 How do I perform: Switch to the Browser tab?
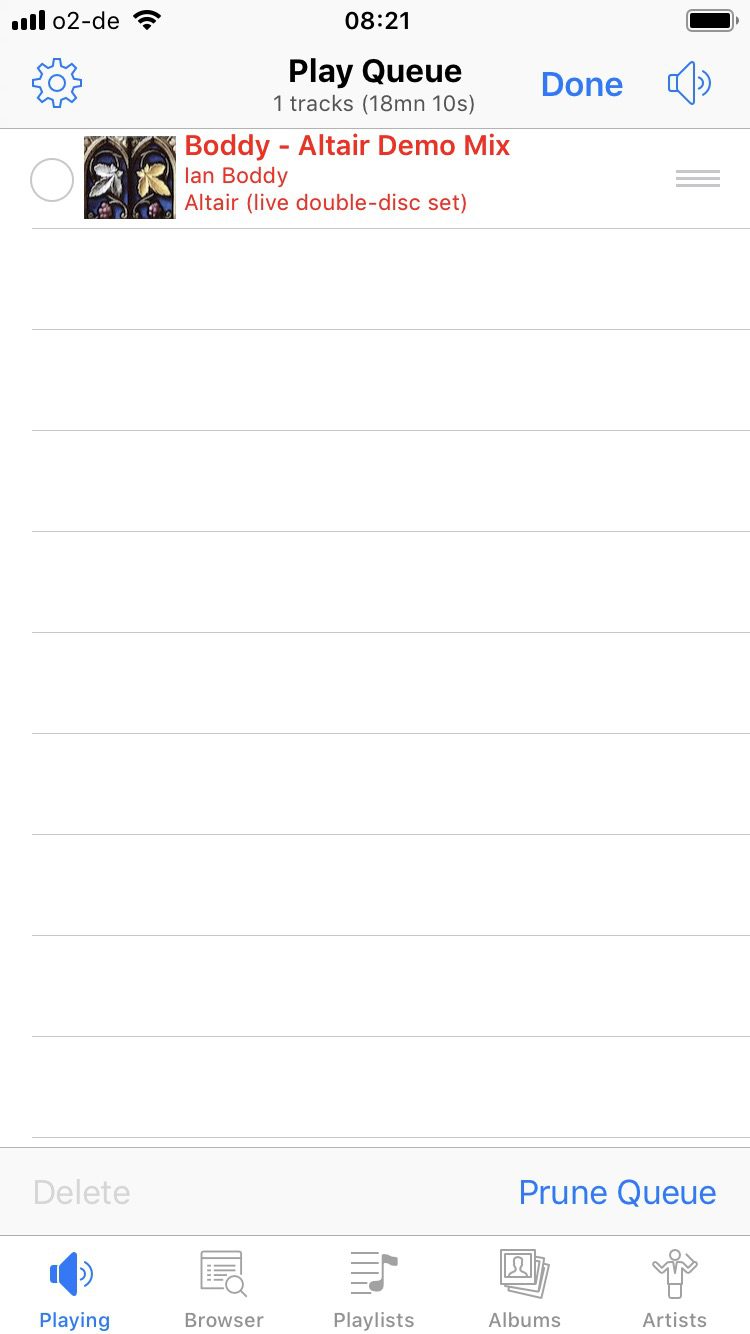click(224, 1288)
